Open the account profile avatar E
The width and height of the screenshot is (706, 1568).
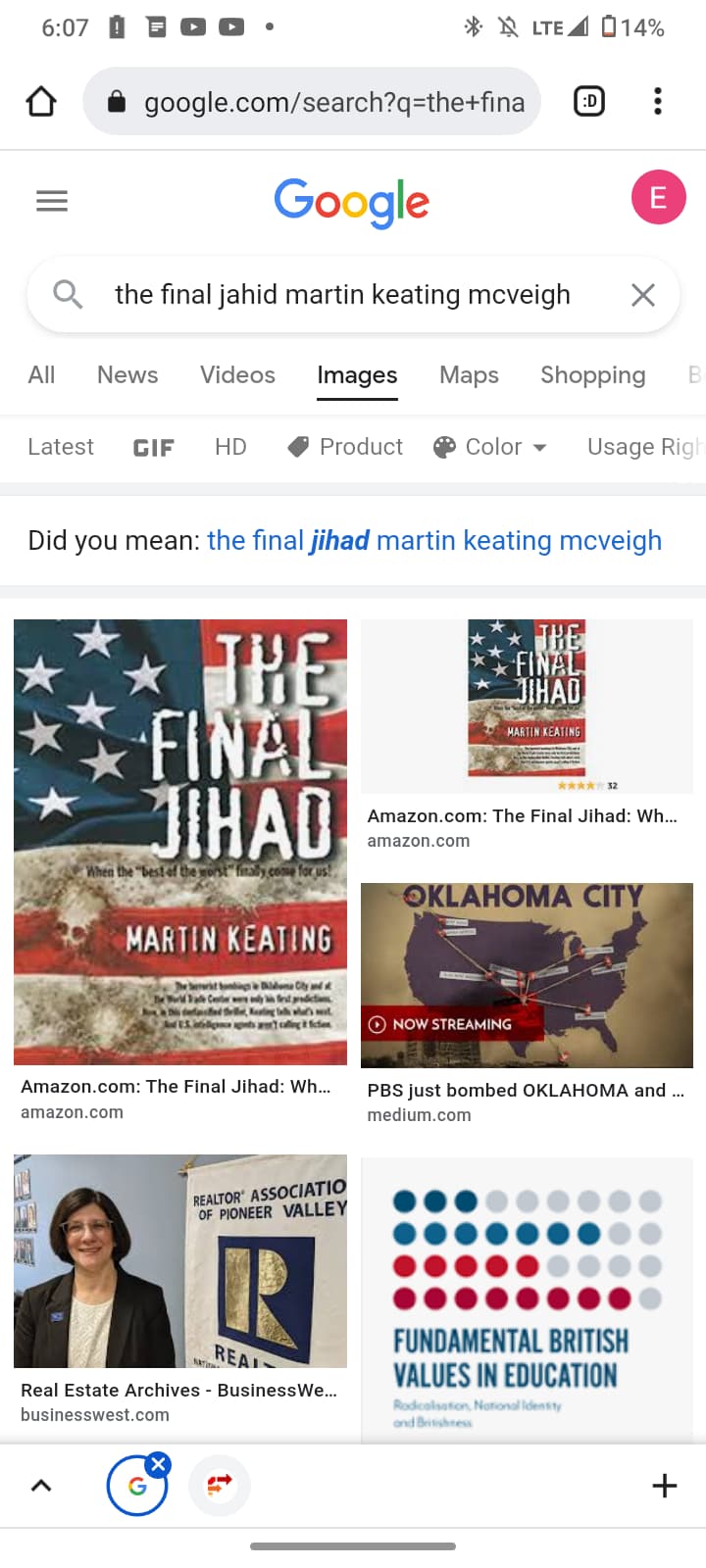coord(658,197)
